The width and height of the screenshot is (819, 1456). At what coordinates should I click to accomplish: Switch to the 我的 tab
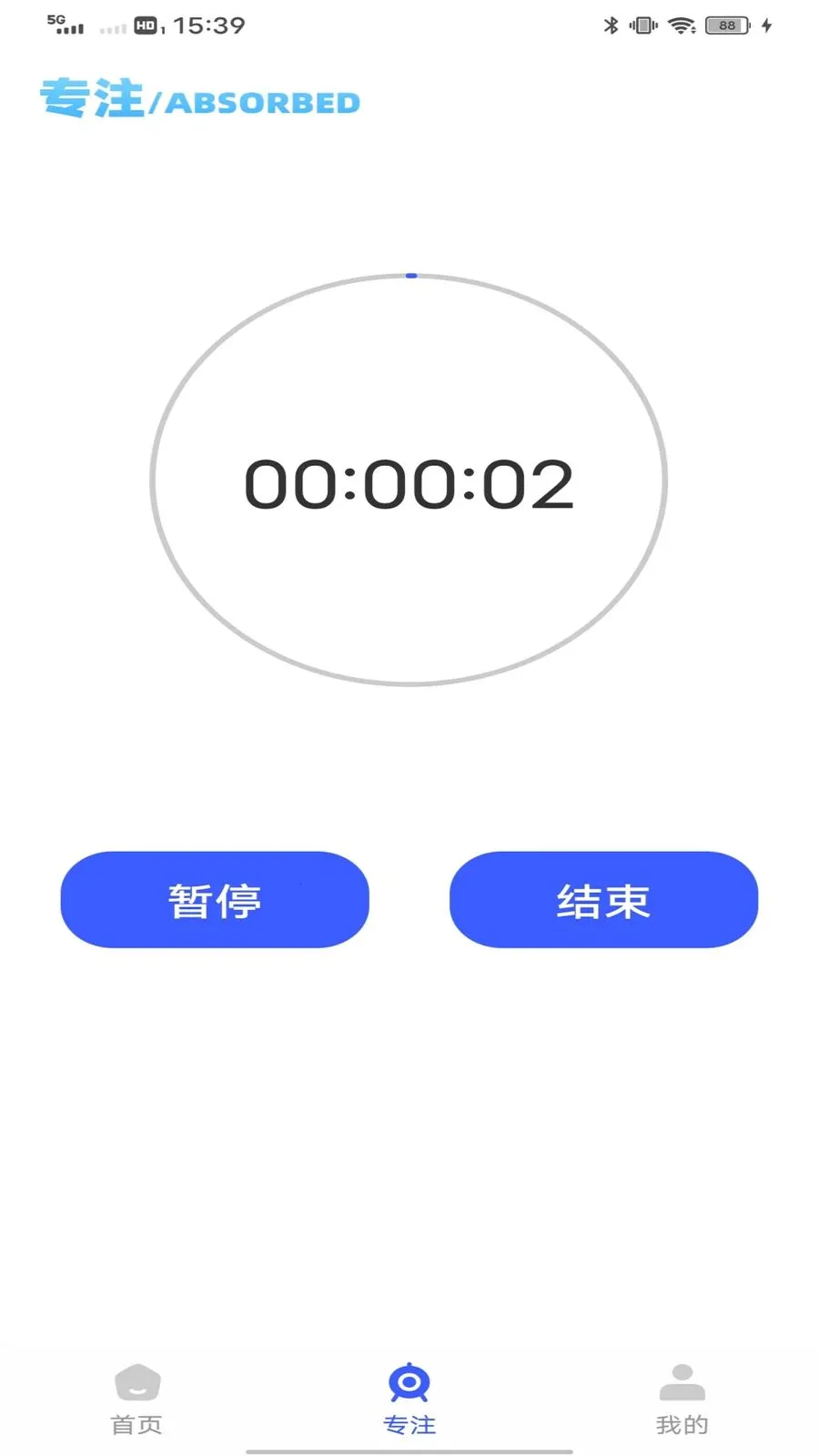click(682, 1399)
